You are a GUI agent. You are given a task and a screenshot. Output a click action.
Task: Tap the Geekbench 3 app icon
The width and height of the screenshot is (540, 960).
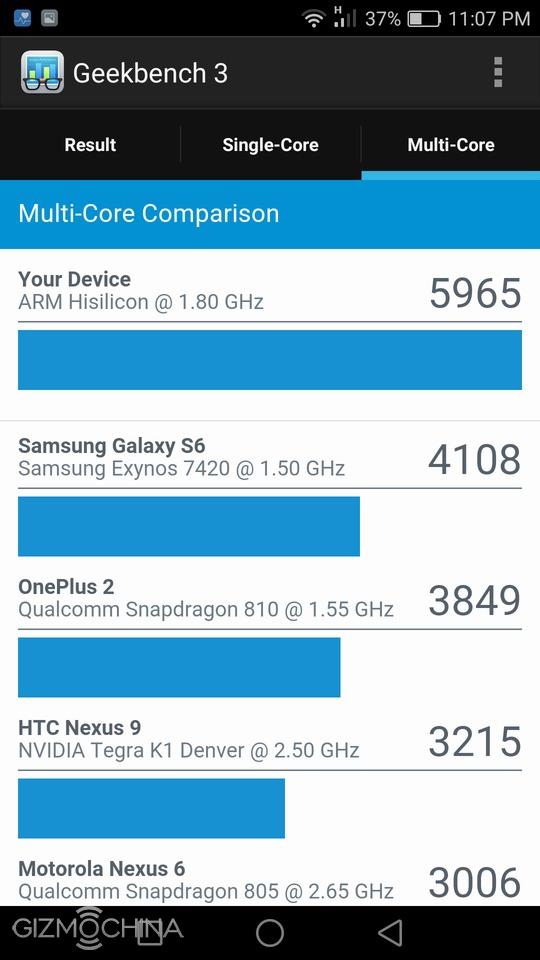tap(42, 72)
